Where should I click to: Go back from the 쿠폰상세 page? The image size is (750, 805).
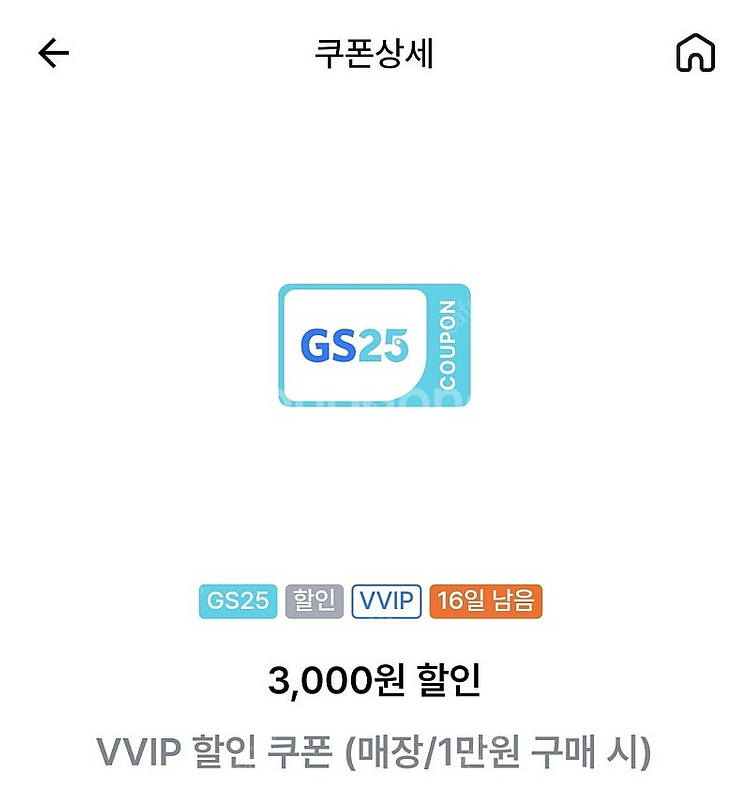click(x=54, y=53)
